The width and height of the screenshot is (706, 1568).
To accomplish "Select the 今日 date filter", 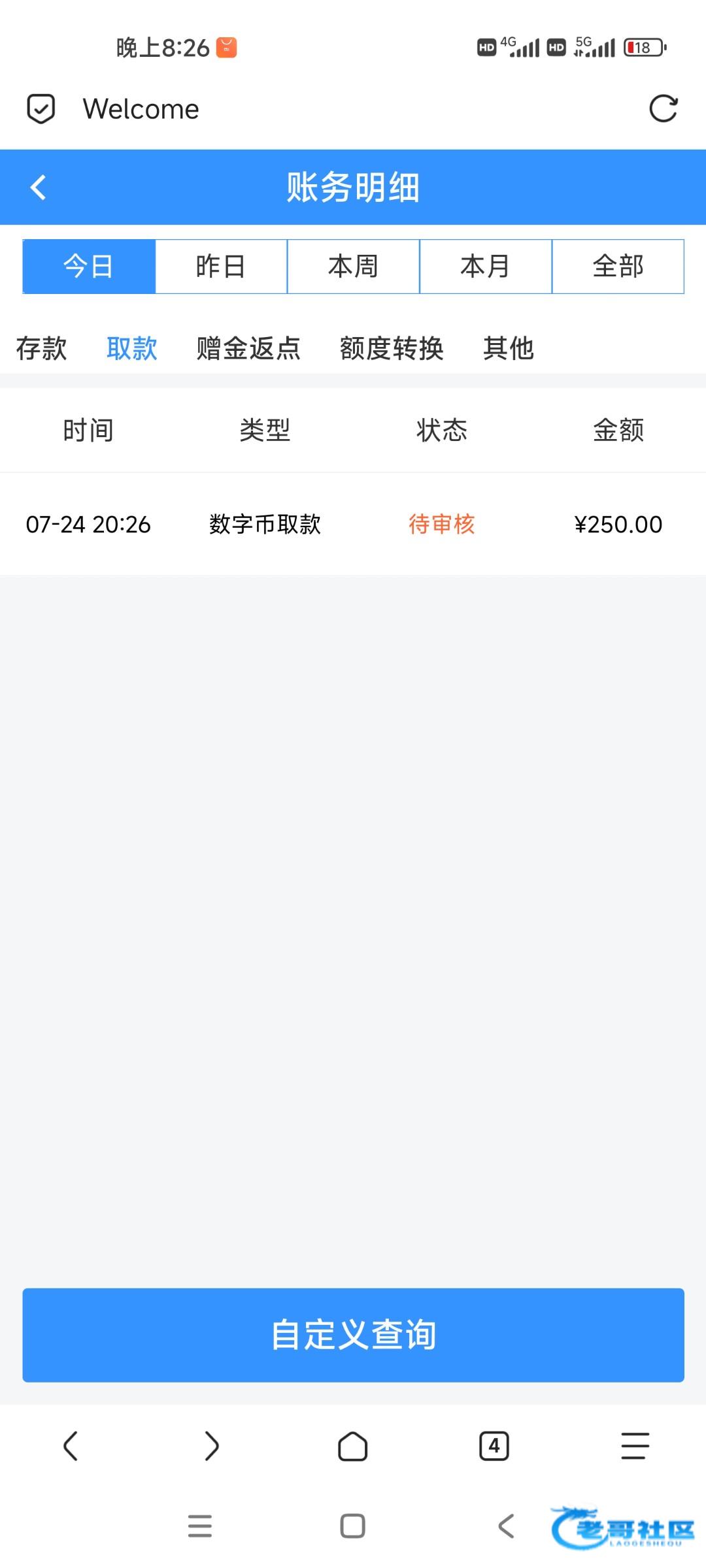I will (x=89, y=267).
